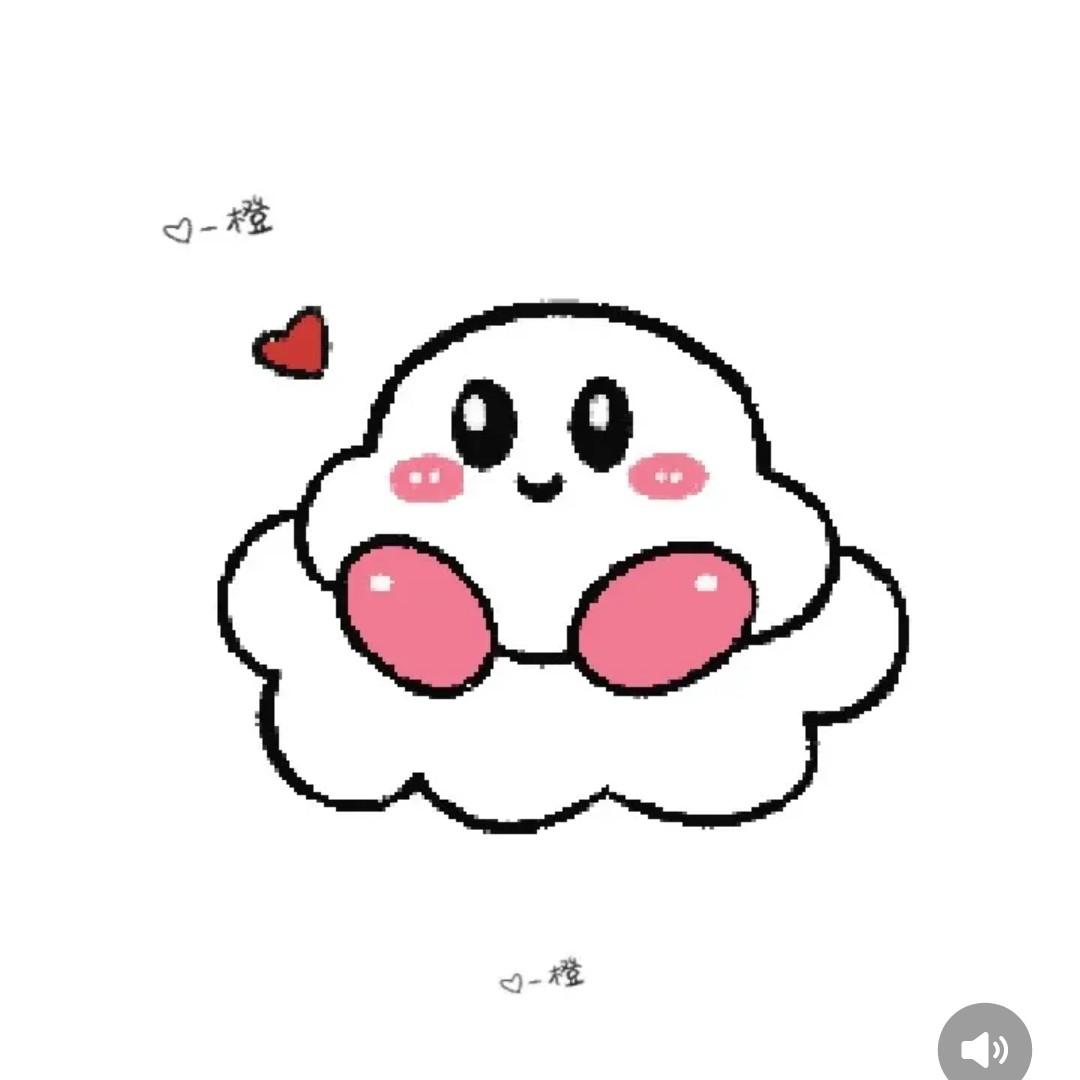Toggle sound with the speaker button
This screenshot has height=1080, width=1080.
(x=984, y=1048)
